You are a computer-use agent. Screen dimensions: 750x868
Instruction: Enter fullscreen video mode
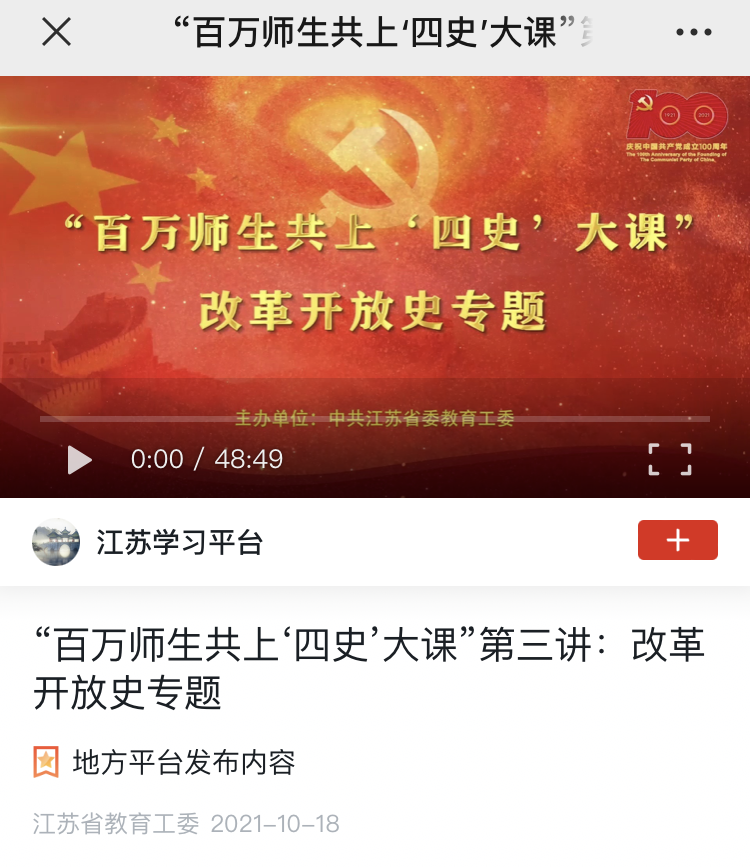670,459
